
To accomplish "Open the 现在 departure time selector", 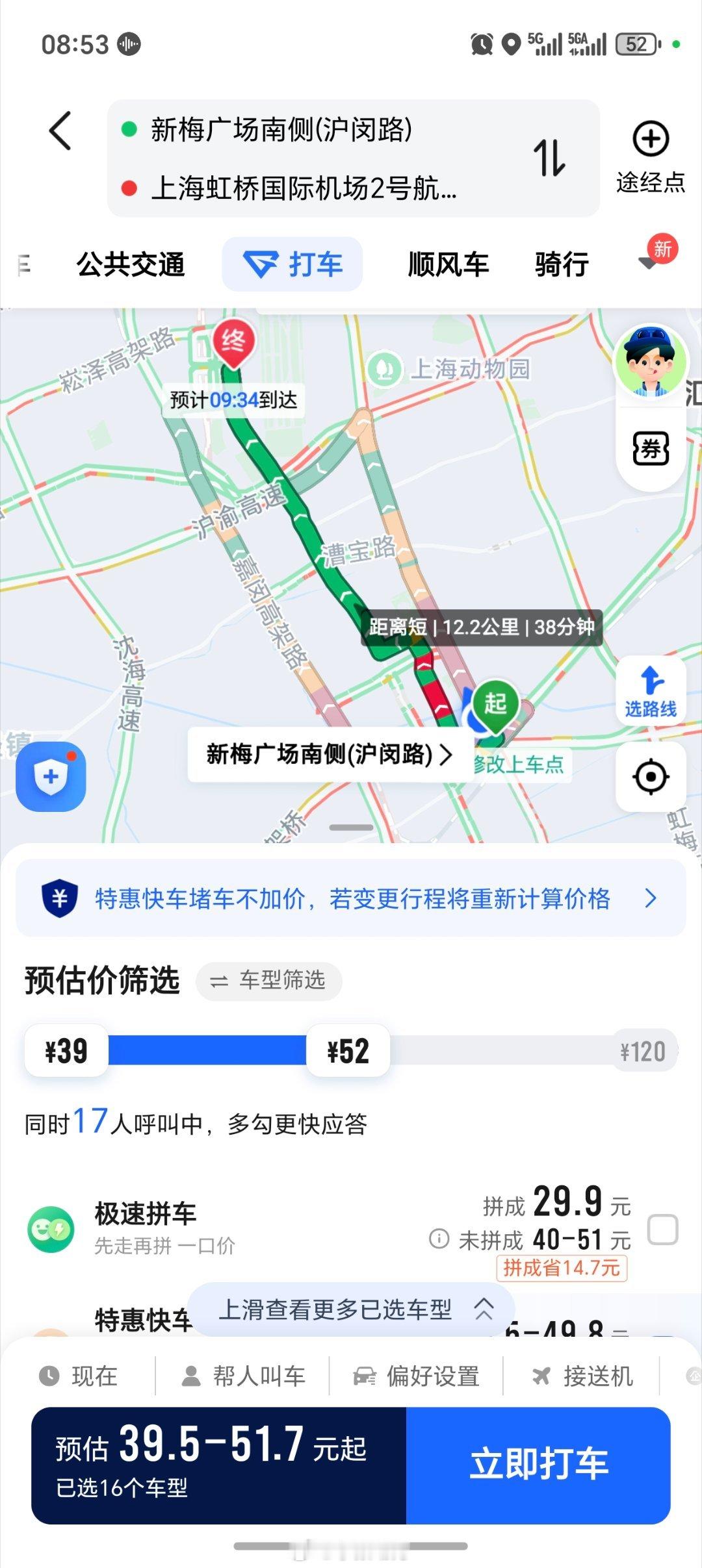I will click(78, 1374).
